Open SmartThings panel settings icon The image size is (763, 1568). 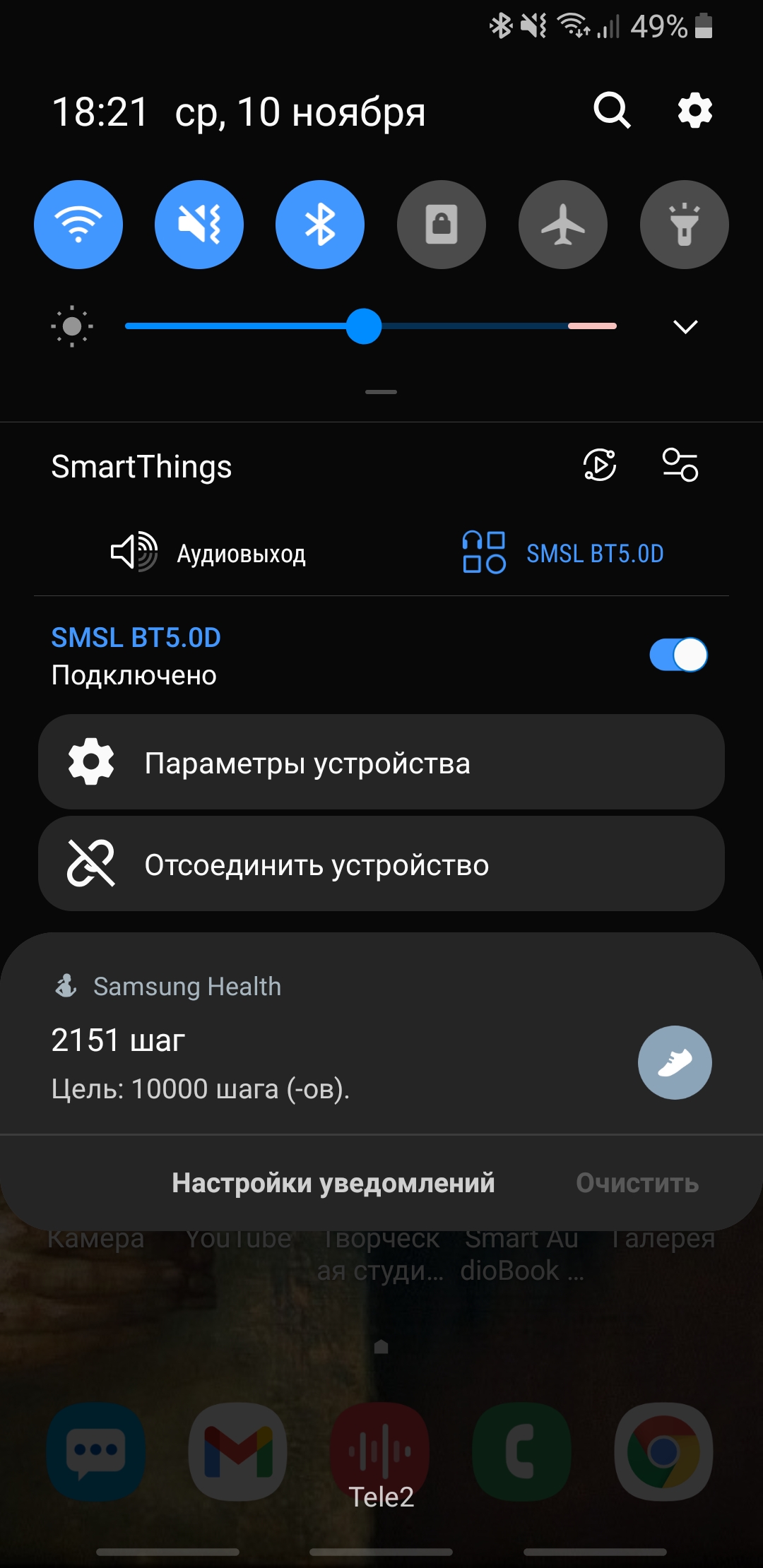click(680, 465)
